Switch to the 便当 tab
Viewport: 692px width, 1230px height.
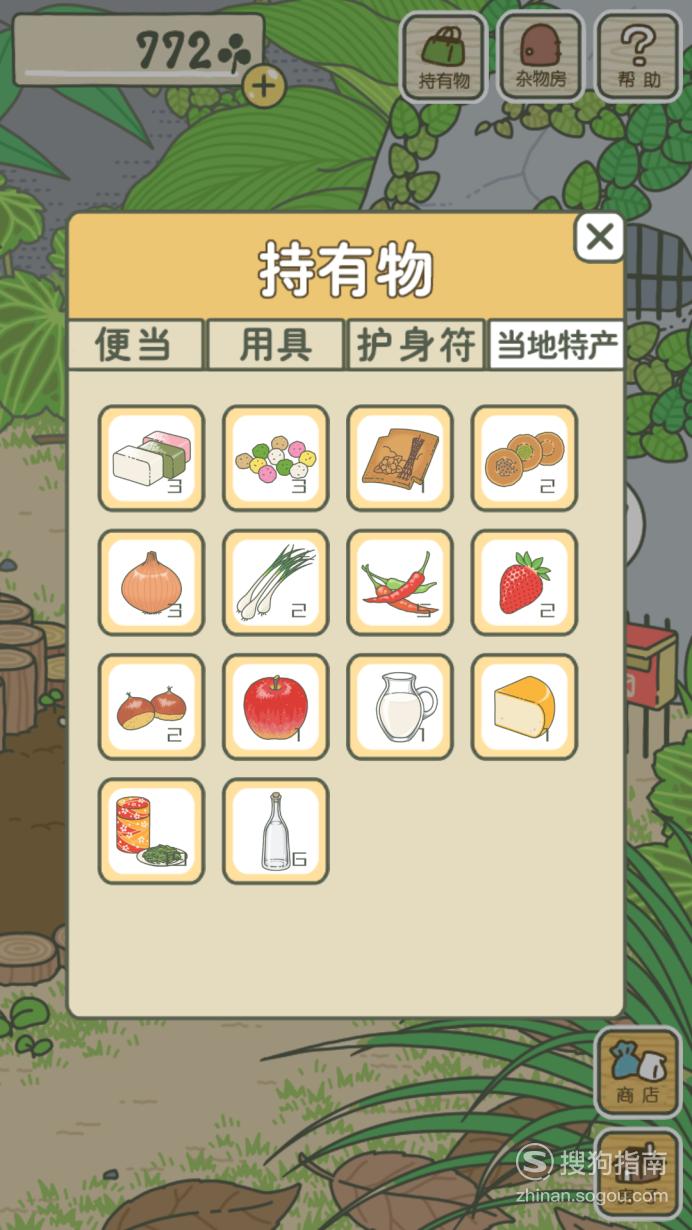point(135,345)
